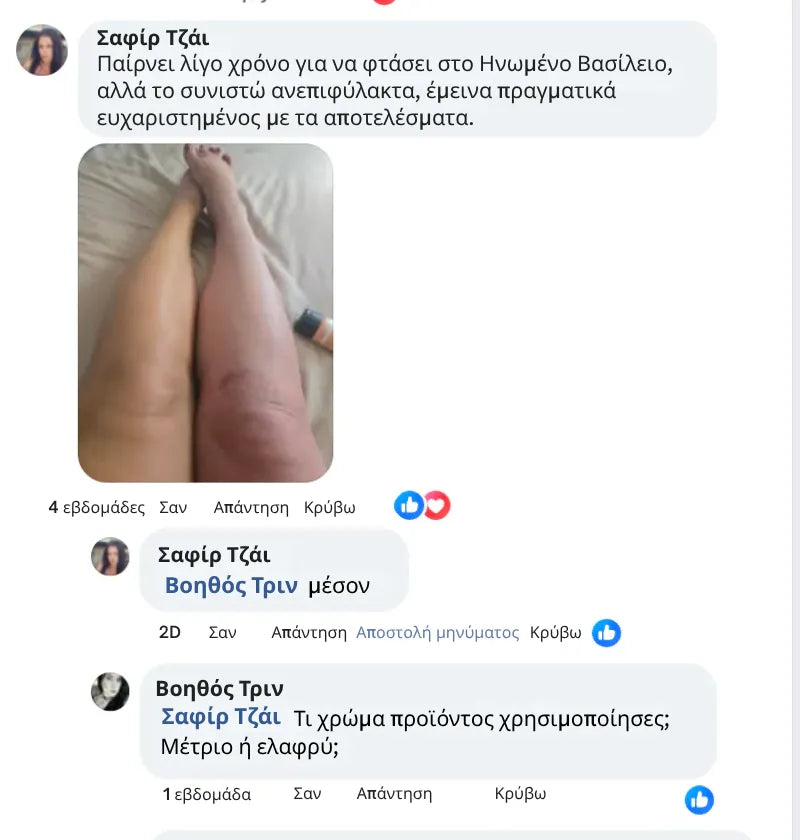Screen dimensions: 800x840
Task: Open Σαφίρ Τζάι's profile picture on top comment
Action: pyautogui.click(x=42, y=50)
